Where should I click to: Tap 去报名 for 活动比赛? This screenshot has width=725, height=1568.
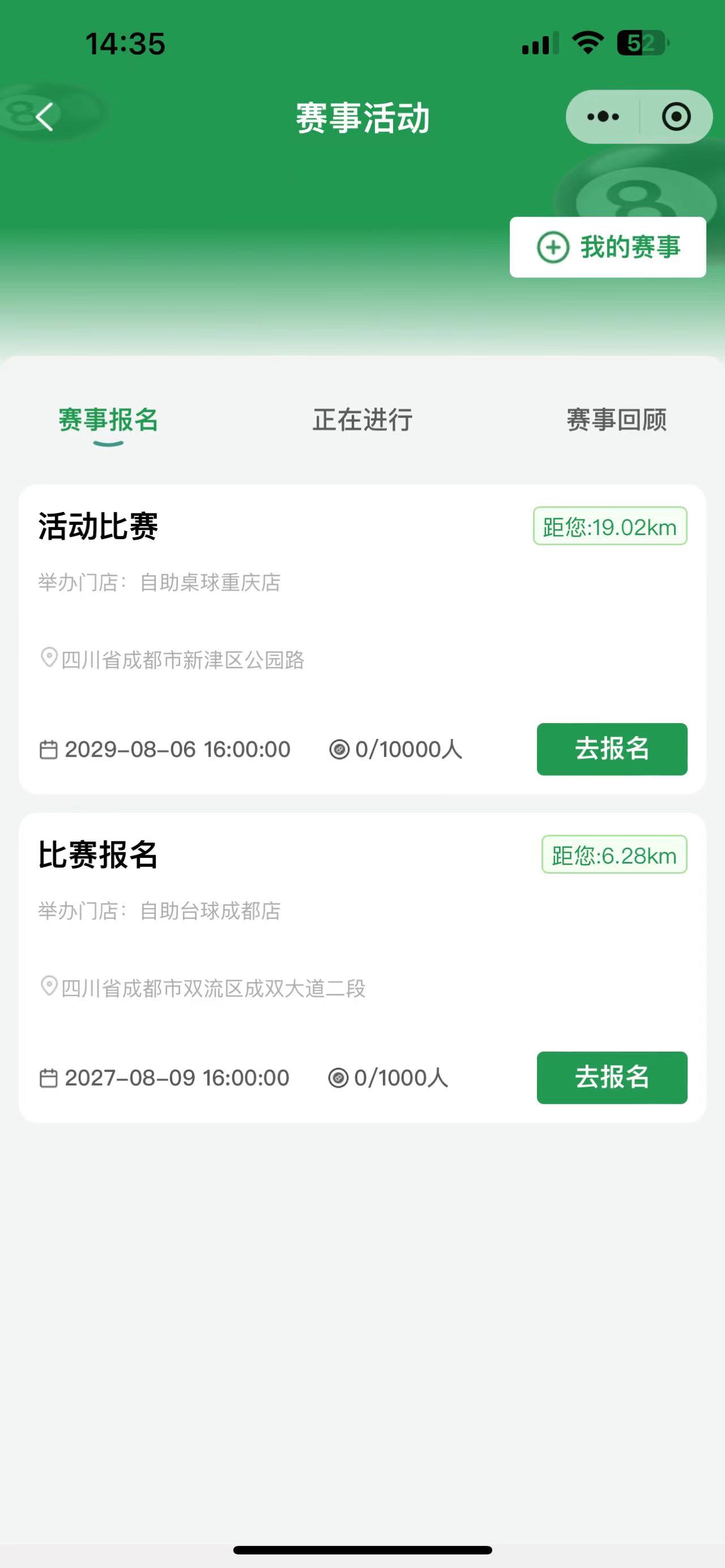click(612, 749)
